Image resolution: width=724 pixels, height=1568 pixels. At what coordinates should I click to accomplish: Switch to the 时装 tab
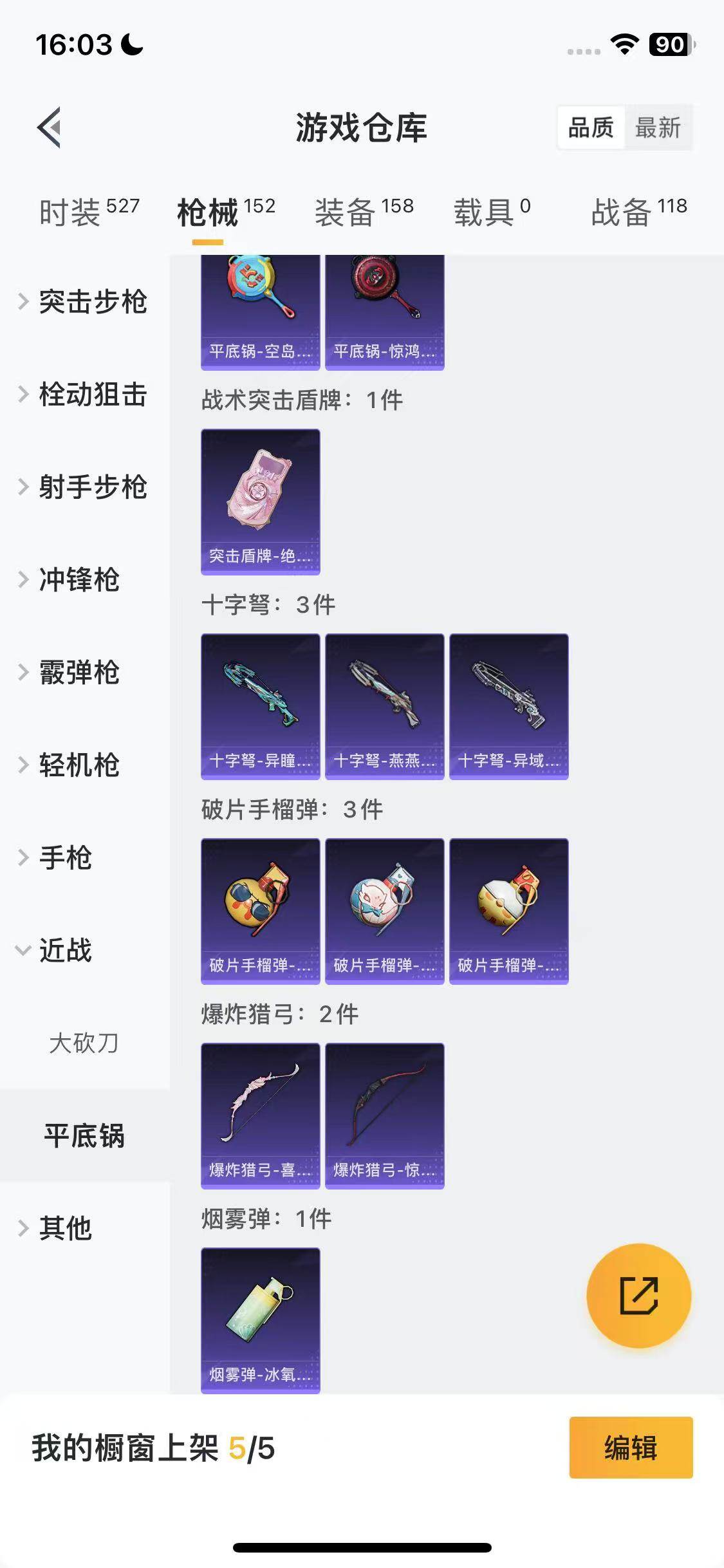89,211
